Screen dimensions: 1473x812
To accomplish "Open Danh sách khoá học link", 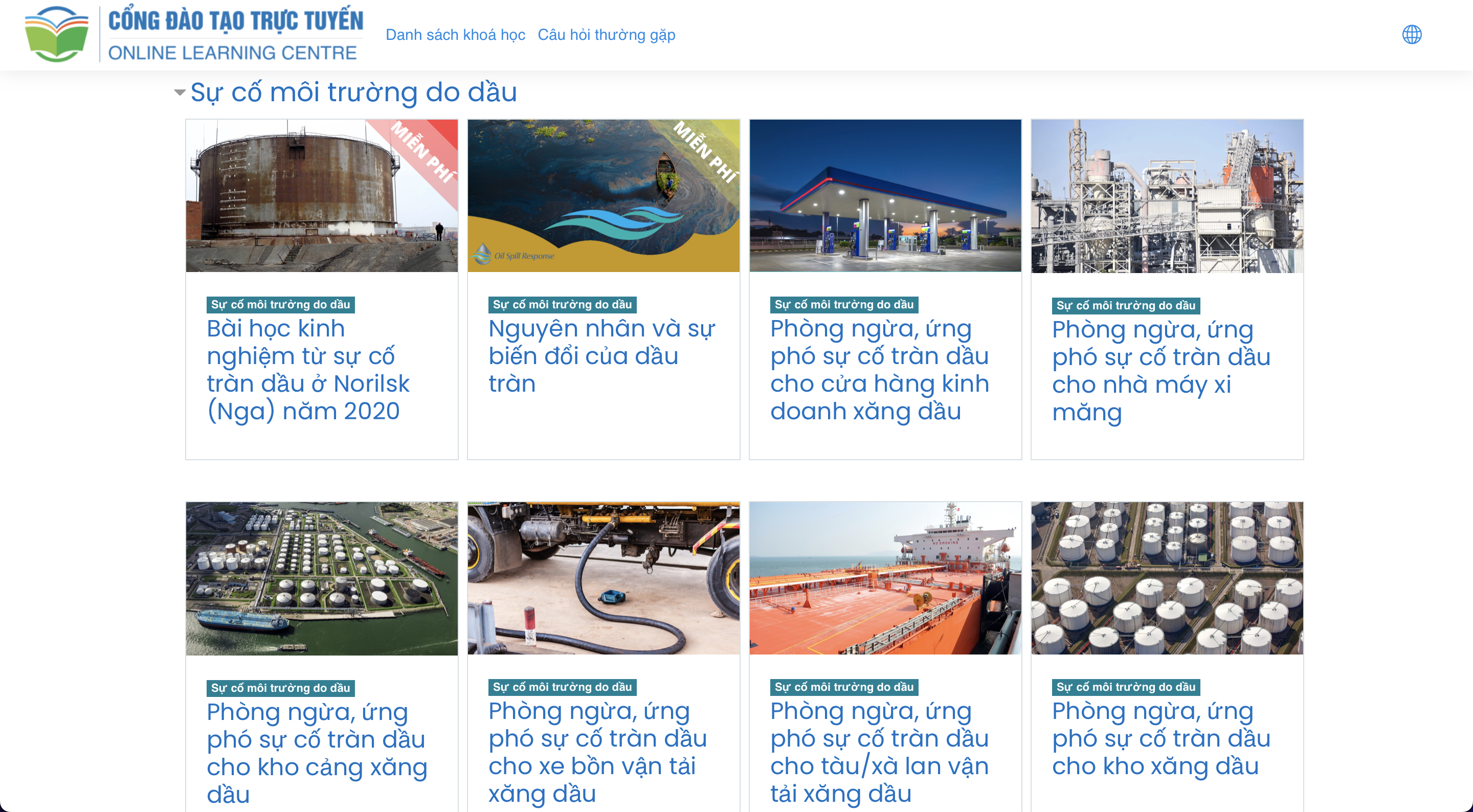I will [455, 35].
